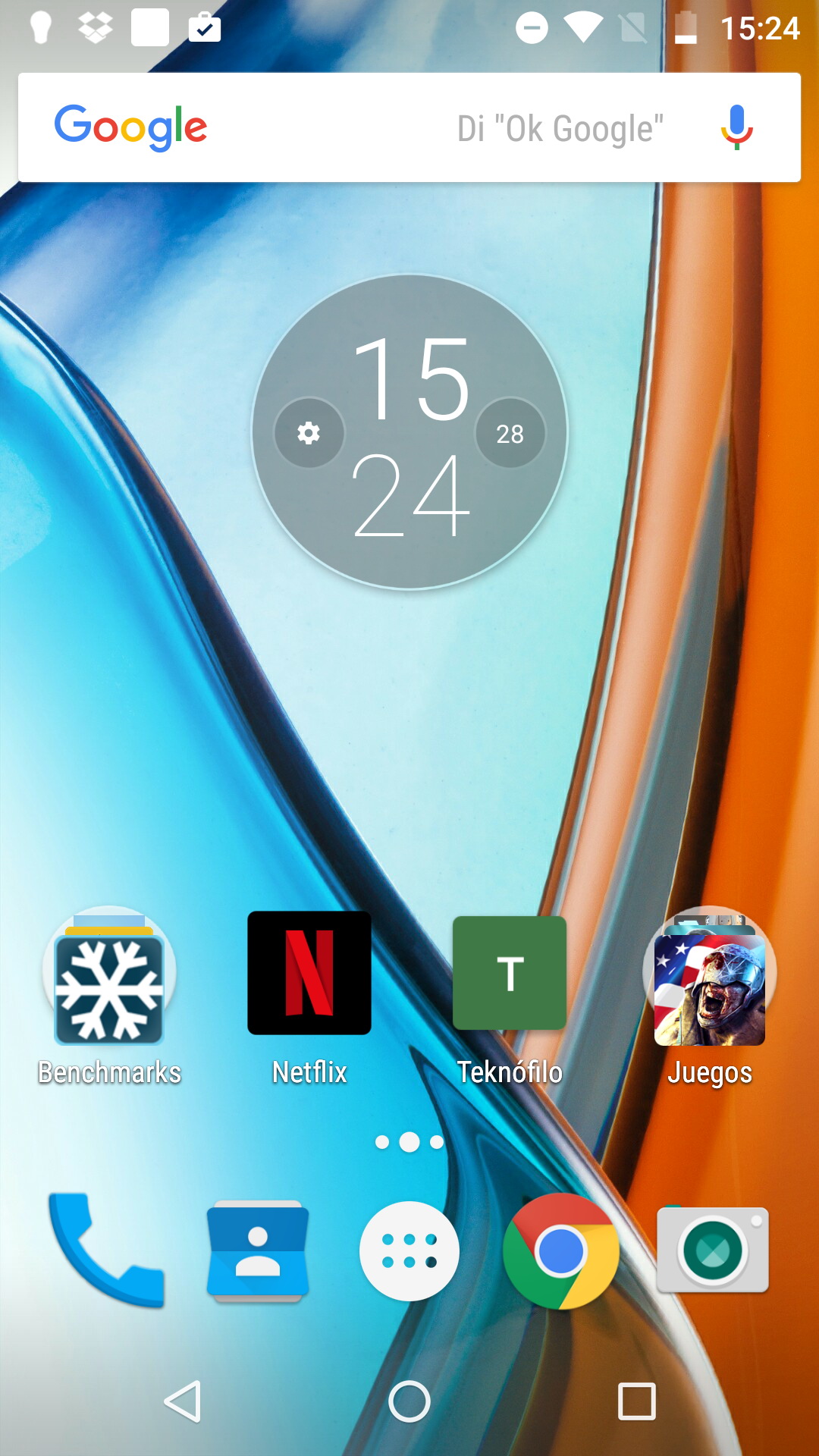The height and width of the screenshot is (1456, 819).
Task: Tap the date bubble showing 28
Action: 510,433
